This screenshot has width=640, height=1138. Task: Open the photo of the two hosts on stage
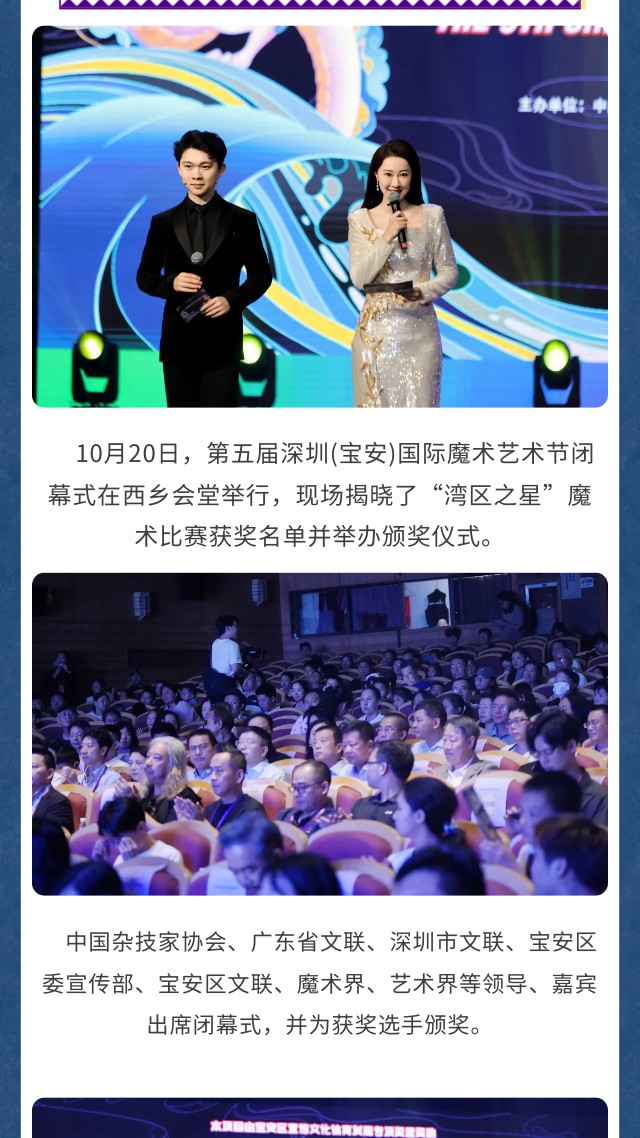pos(320,215)
